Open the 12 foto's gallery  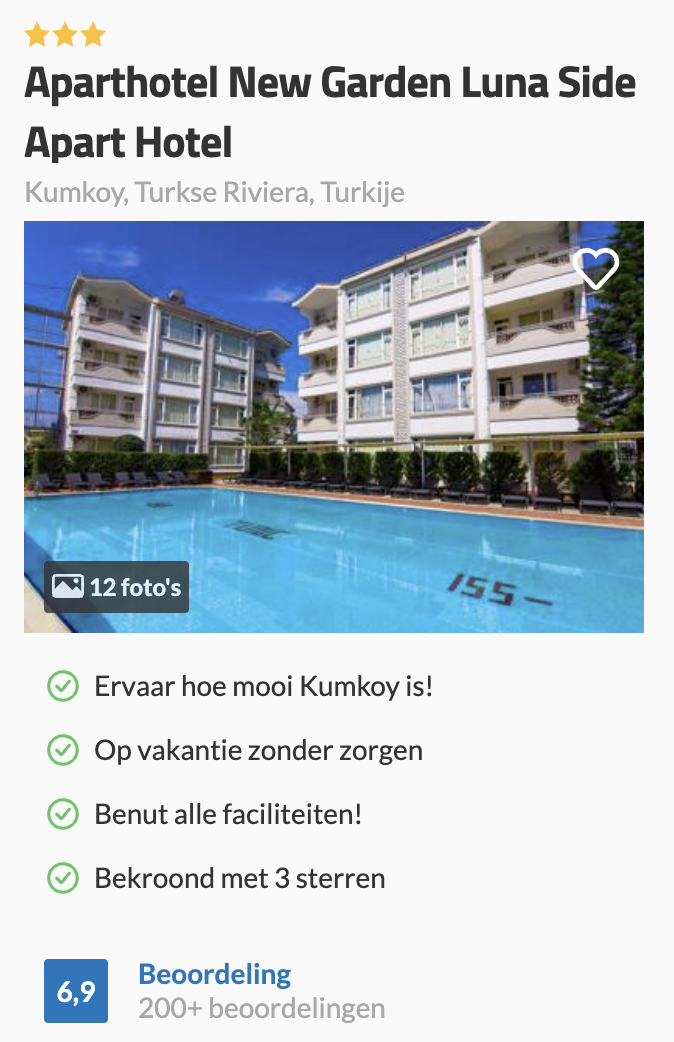tap(117, 587)
